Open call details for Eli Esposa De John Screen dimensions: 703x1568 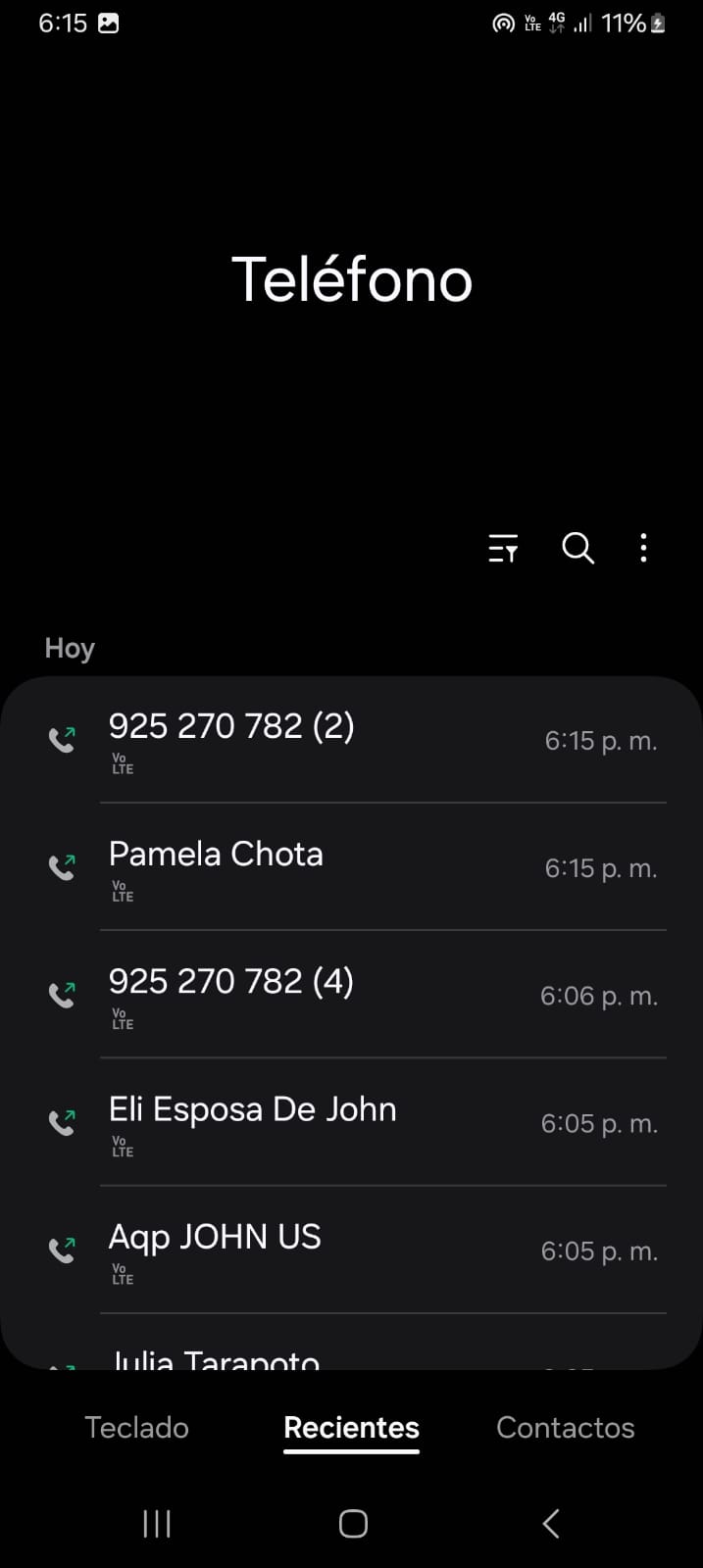click(351, 1123)
